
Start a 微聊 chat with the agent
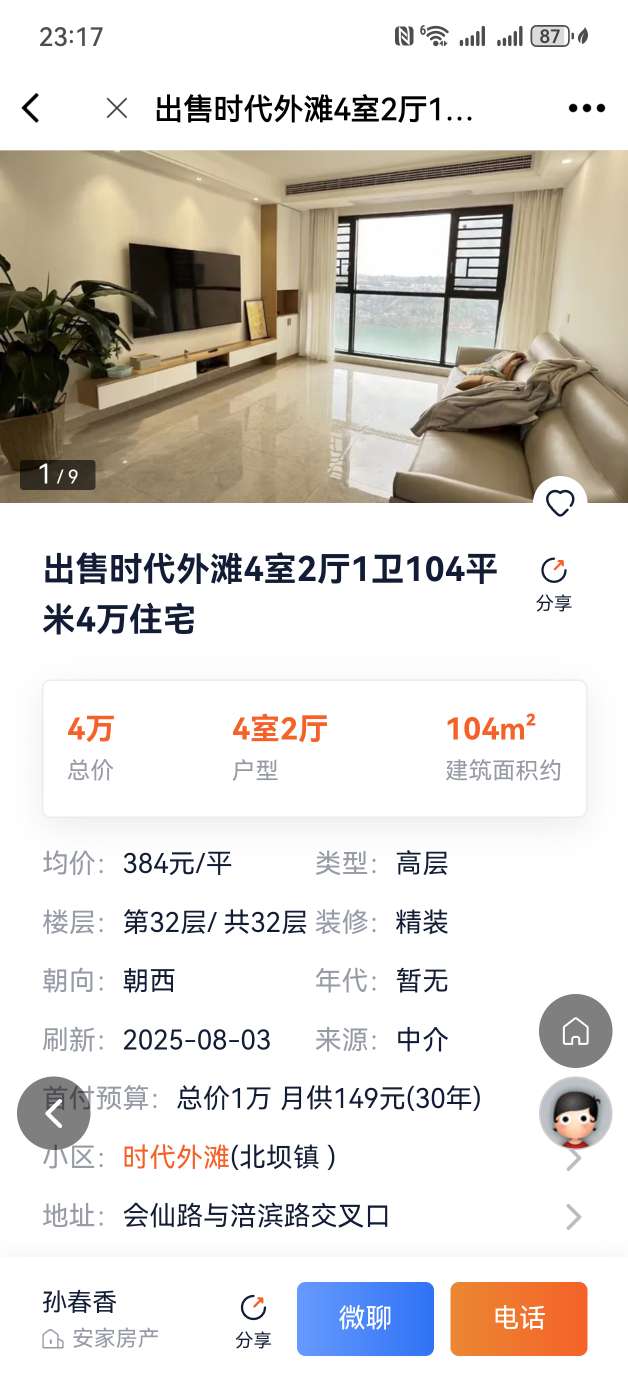[x=365, y=1318]
